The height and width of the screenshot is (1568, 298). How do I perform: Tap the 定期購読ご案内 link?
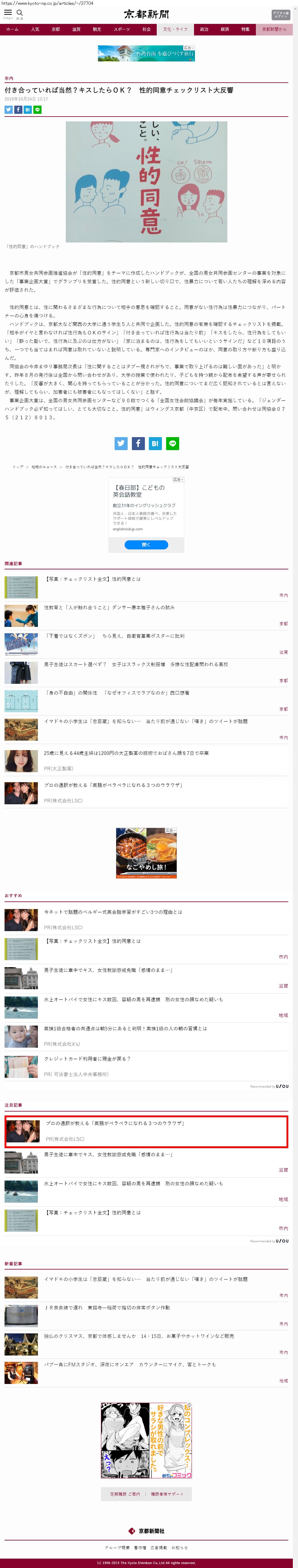[125, 1494]
